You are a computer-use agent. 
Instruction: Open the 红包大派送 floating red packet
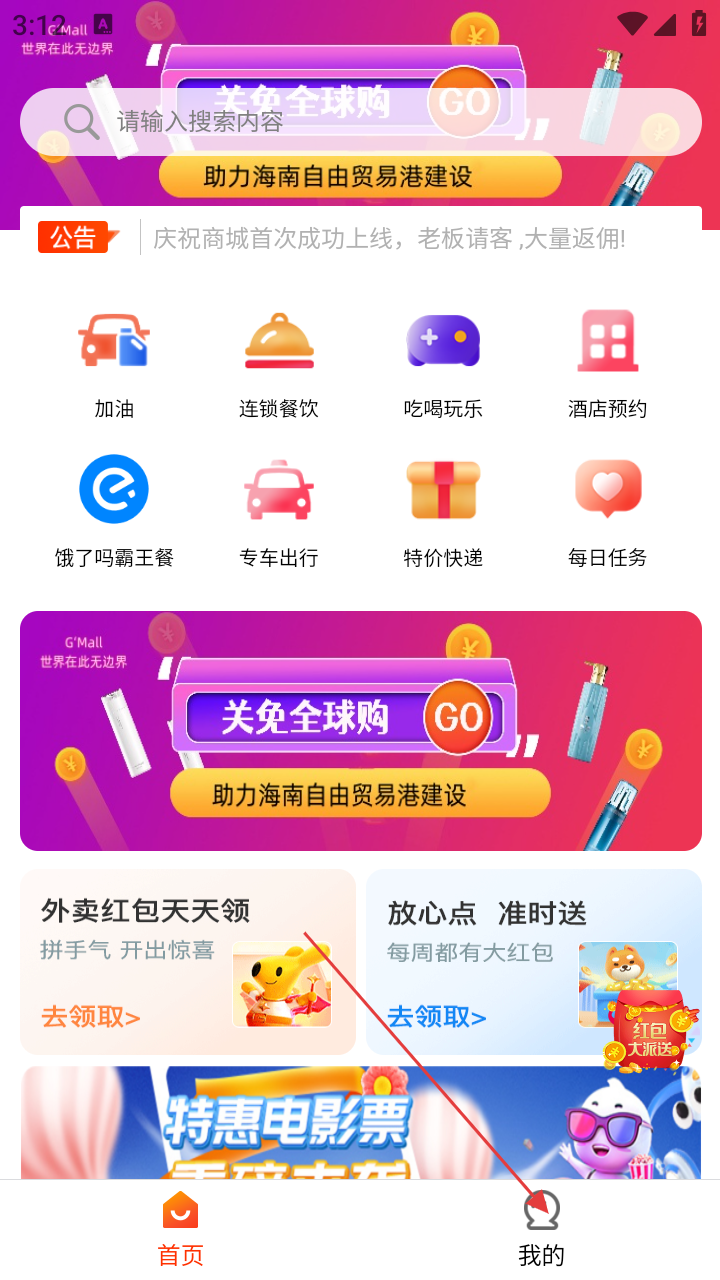(651, 1031)
